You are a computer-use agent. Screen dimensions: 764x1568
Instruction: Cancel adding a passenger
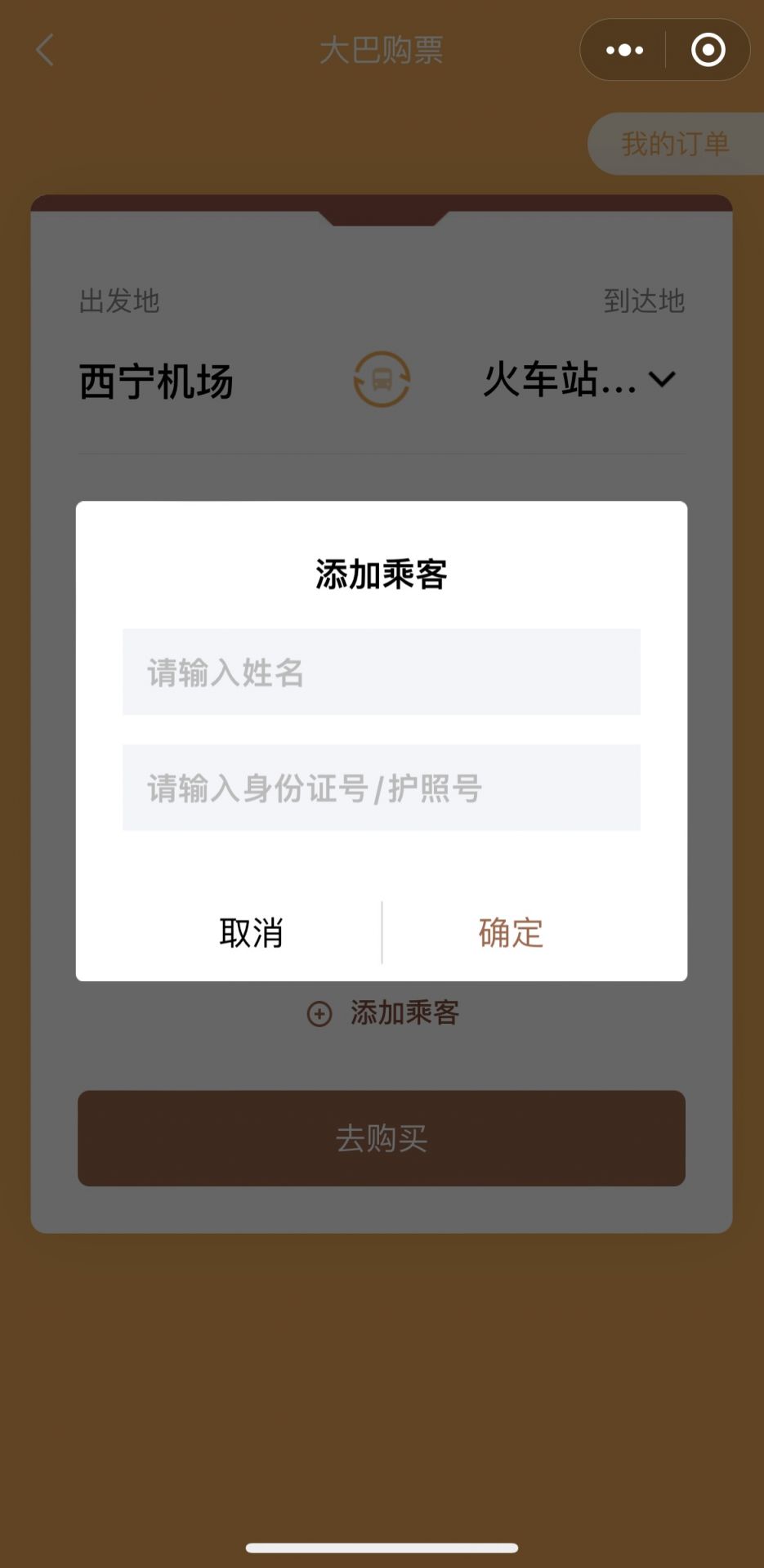[x=251, y=932]
